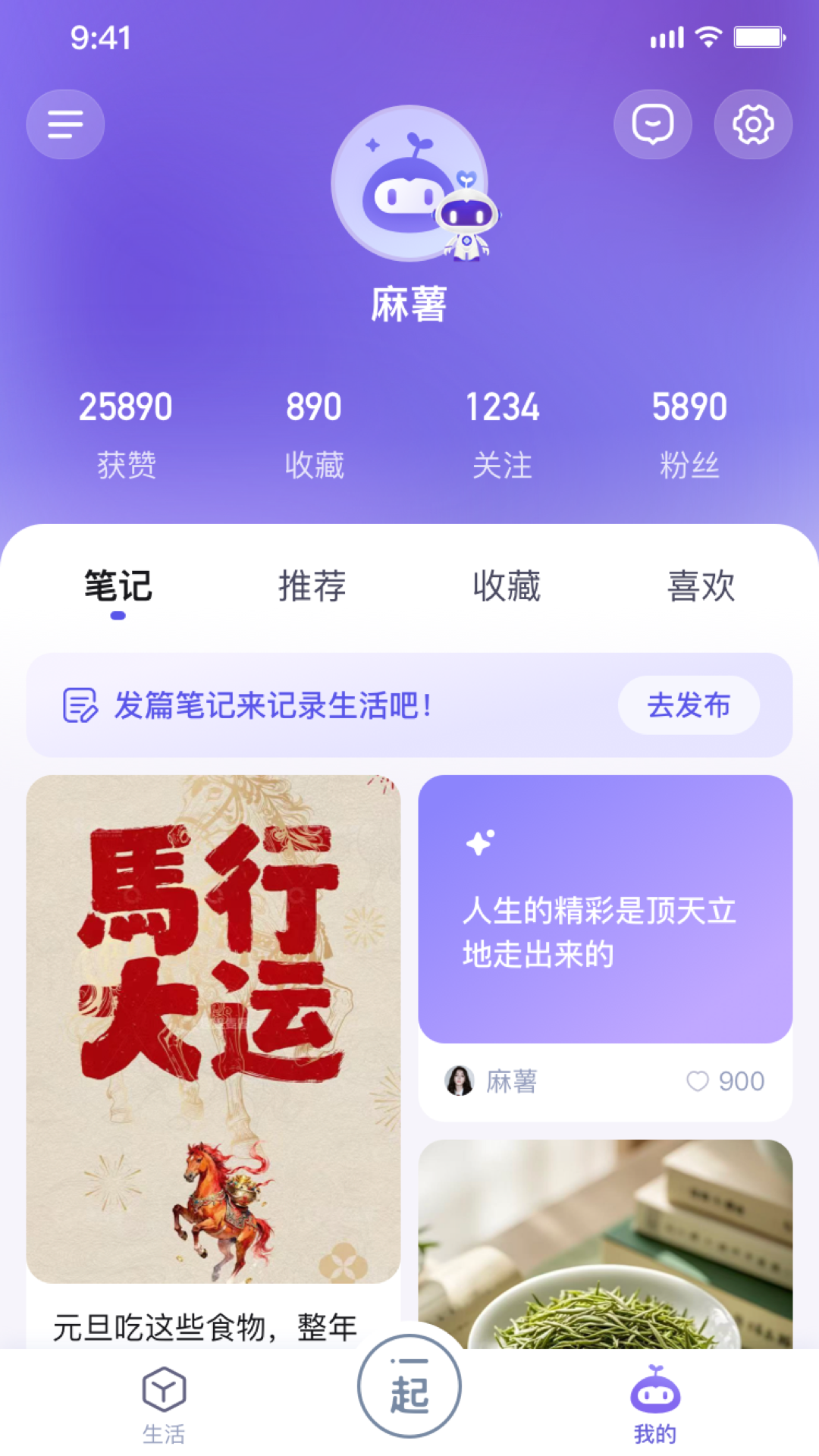Tap the center 一起 button
This screenshot has height=1456, width=819.
409,1386
